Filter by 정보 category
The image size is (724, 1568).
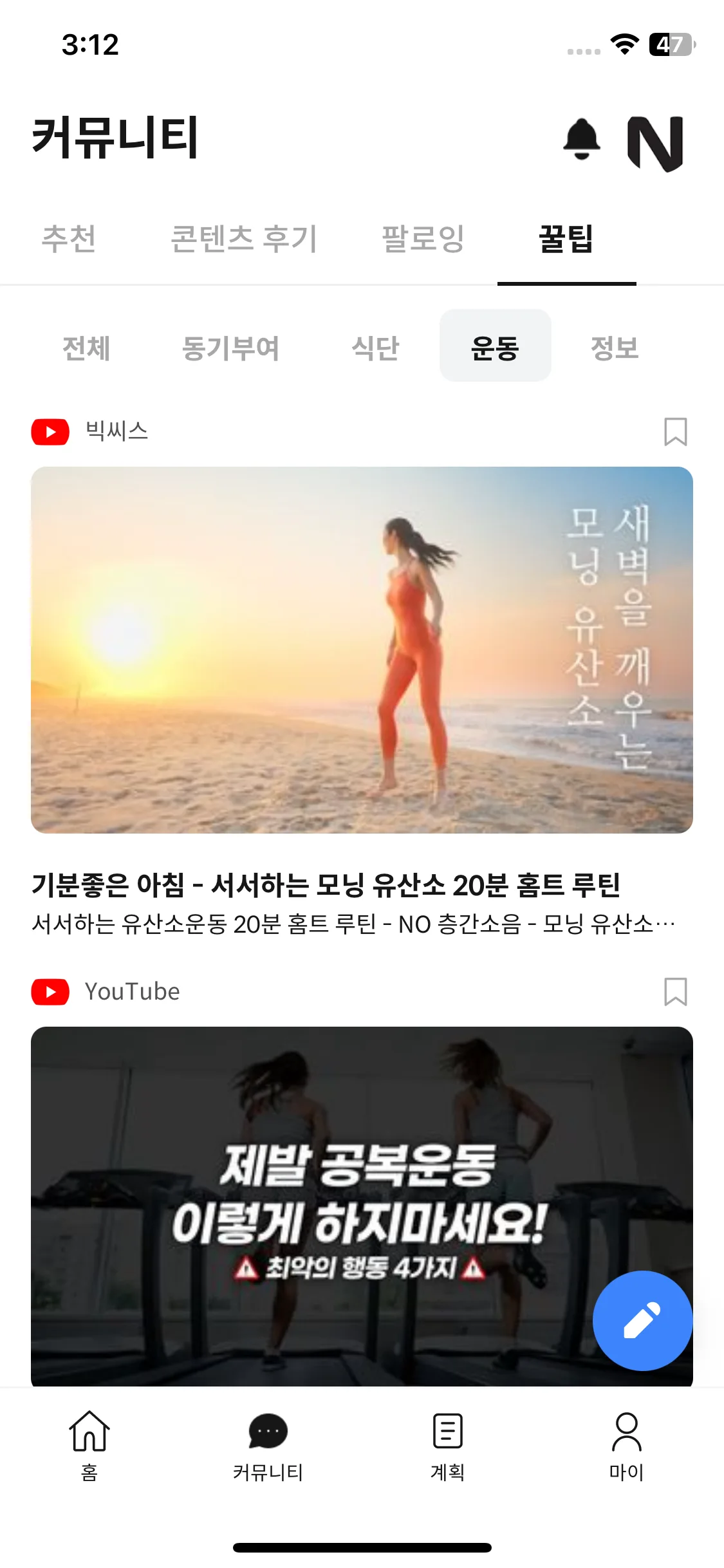coord(615,348)
